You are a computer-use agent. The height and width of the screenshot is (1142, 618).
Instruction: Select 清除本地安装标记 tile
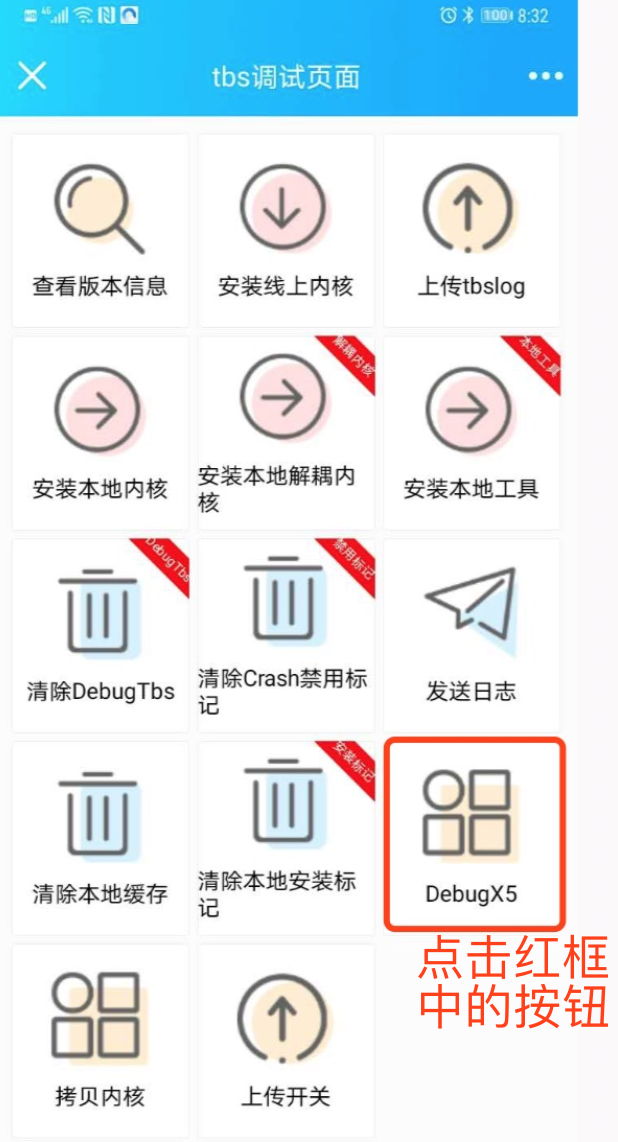285,838
